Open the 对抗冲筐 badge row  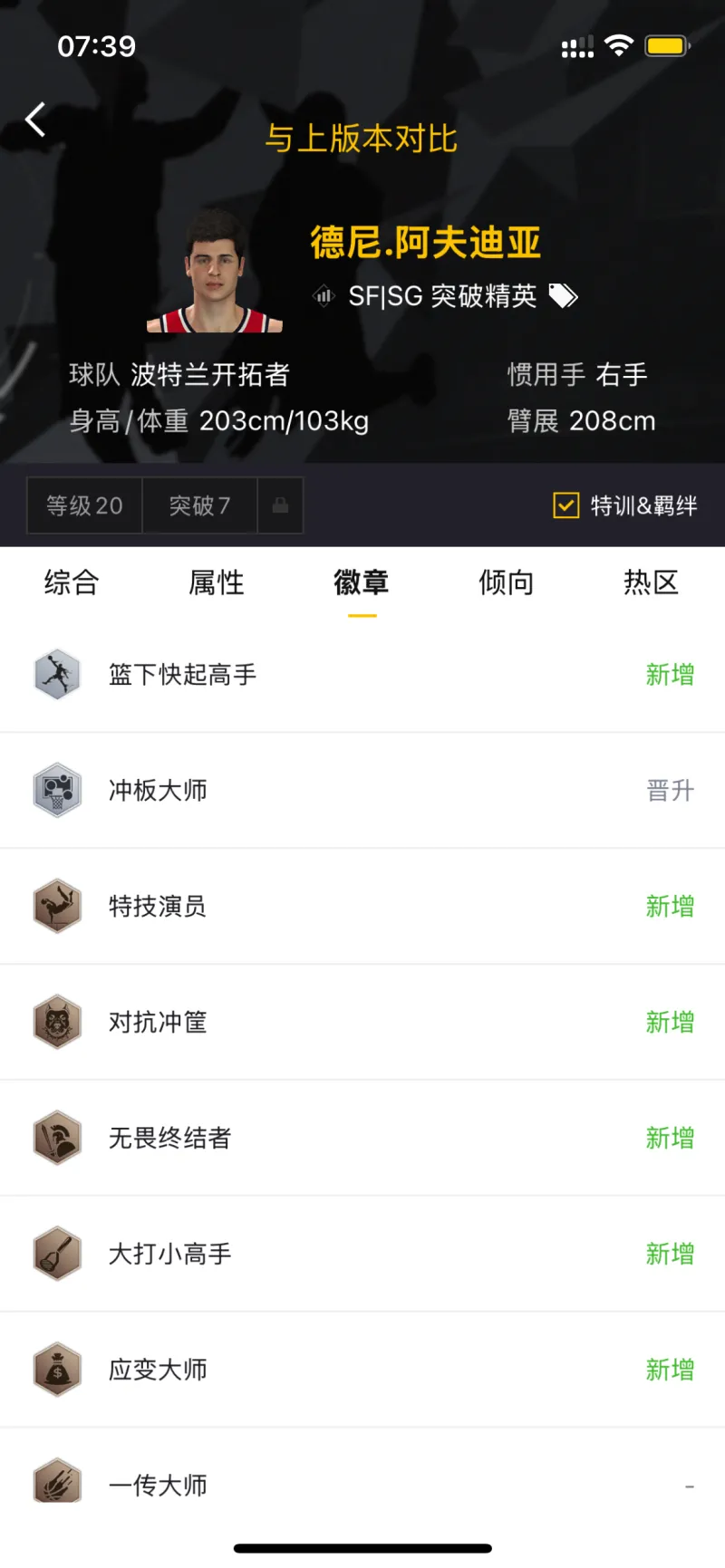(x=362, y=1023)
